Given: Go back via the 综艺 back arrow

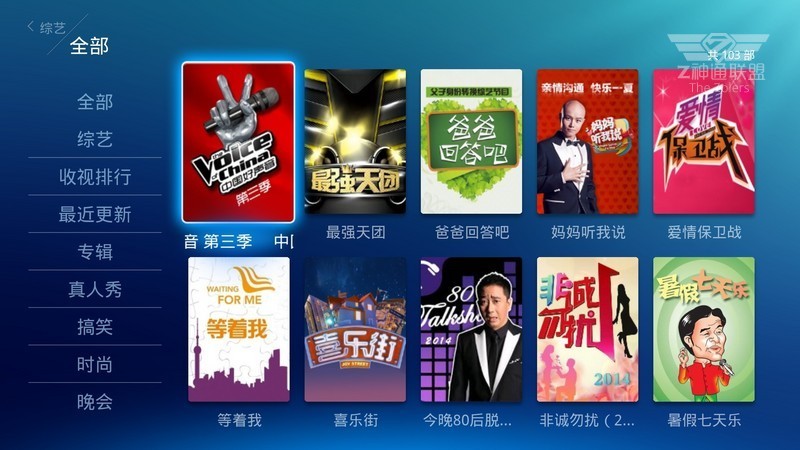Looking at the screenshot, I should click(x=42, y=27).
